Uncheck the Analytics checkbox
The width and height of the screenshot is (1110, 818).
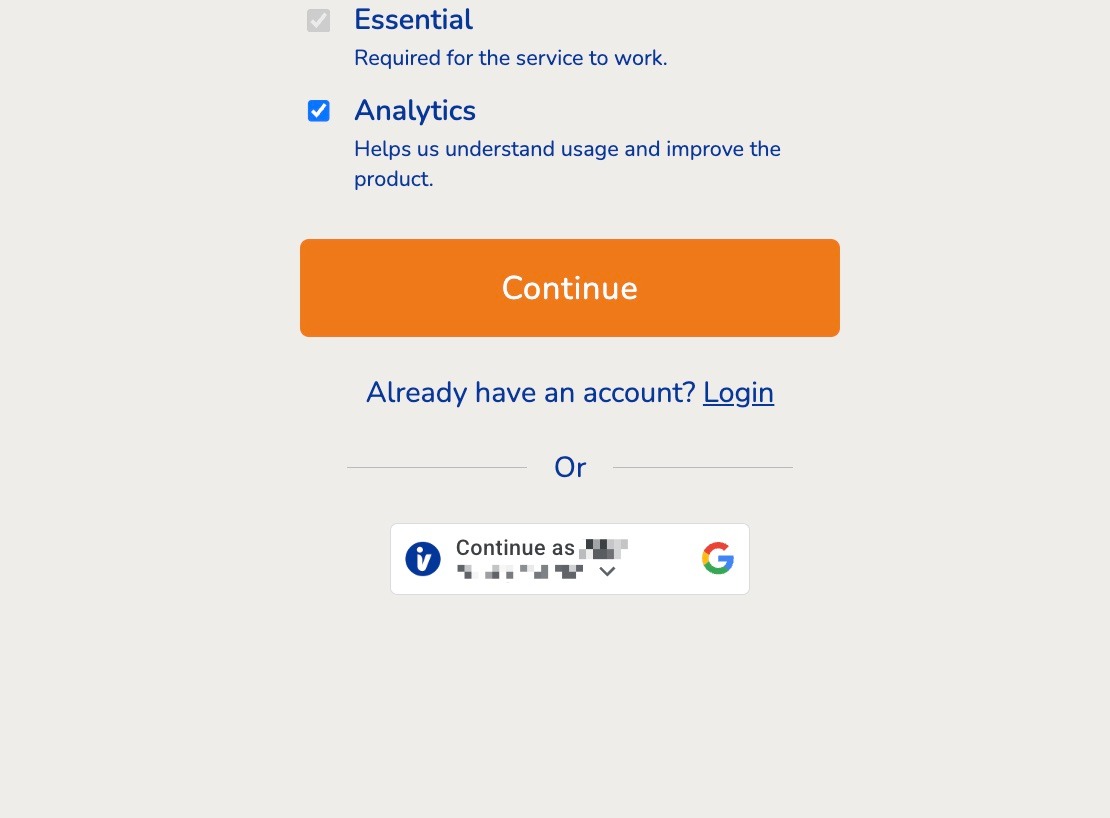coord(319,111)
